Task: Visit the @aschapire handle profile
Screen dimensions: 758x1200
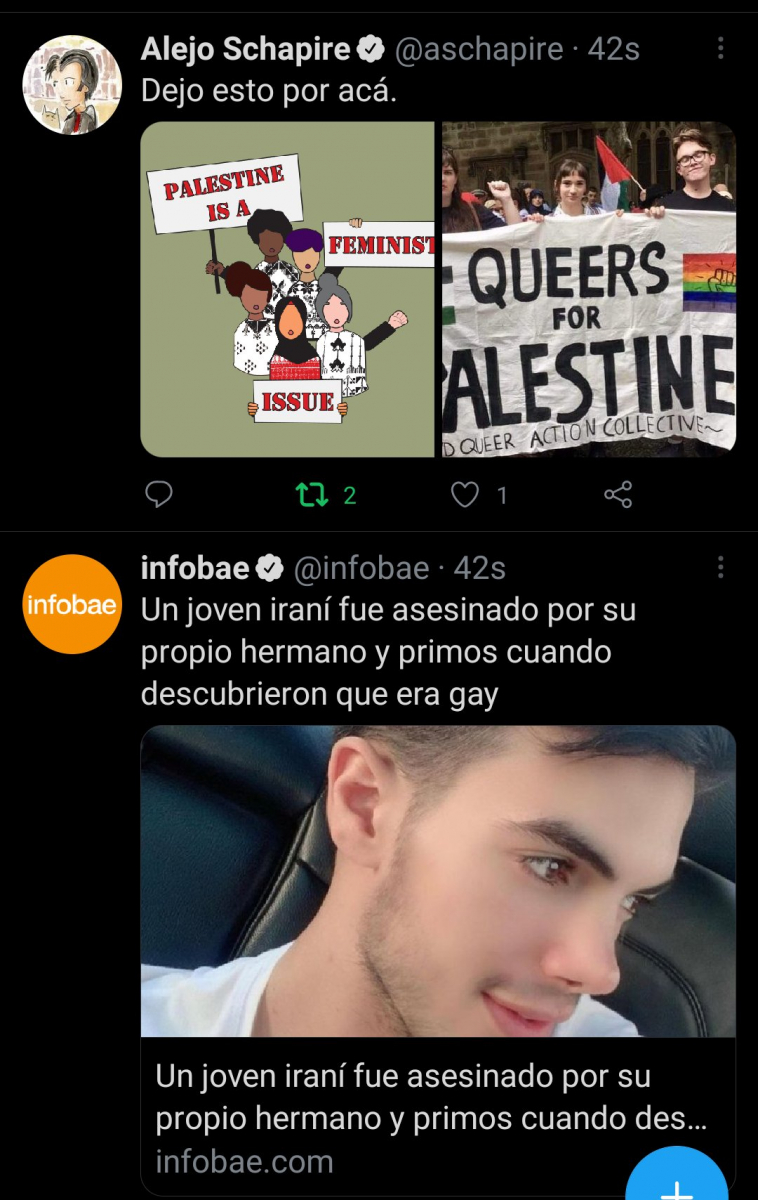Action: click(479, 49)
